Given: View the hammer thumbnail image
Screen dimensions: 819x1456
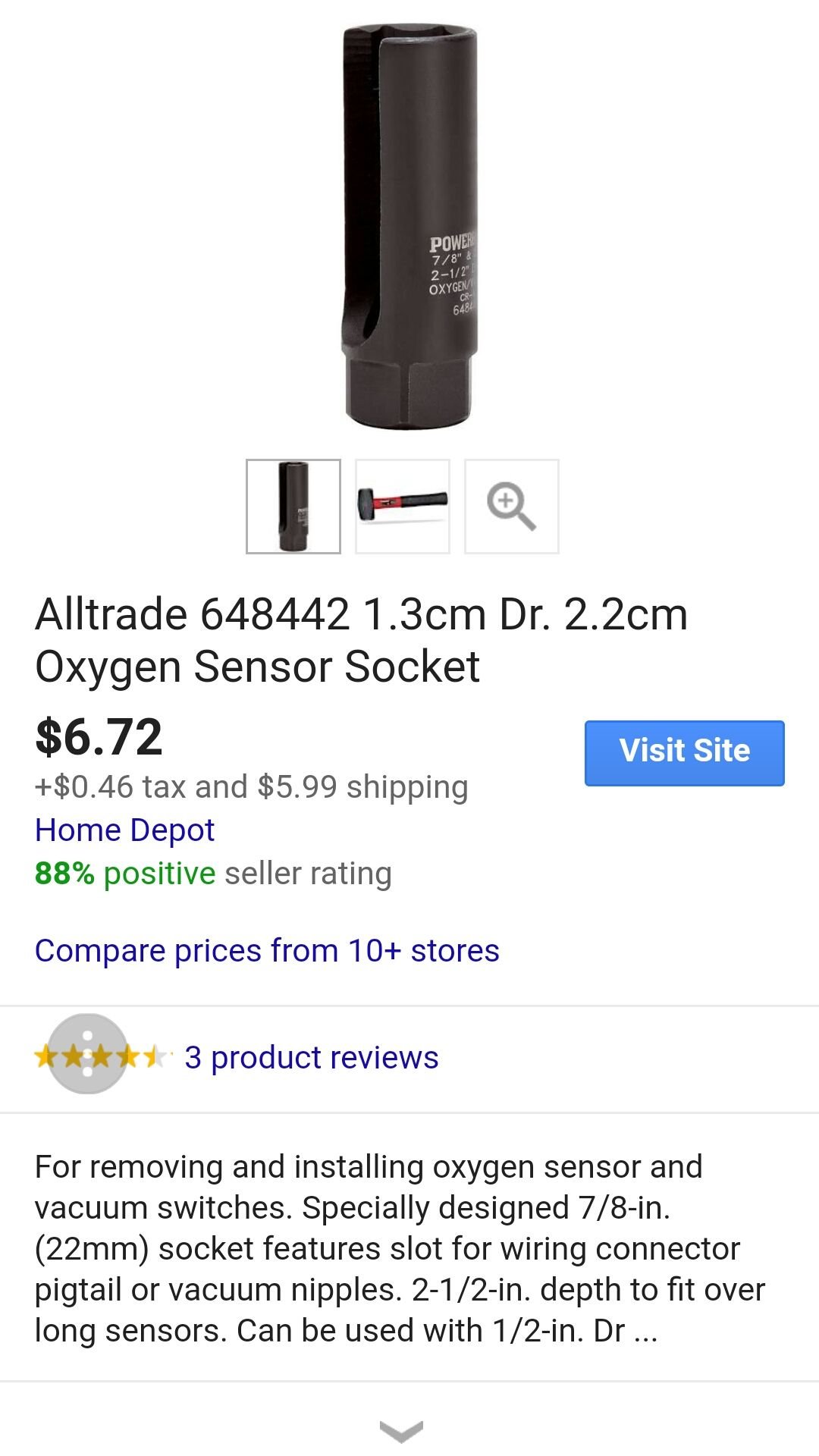Looking at the screenshot, I should (403, 507).
